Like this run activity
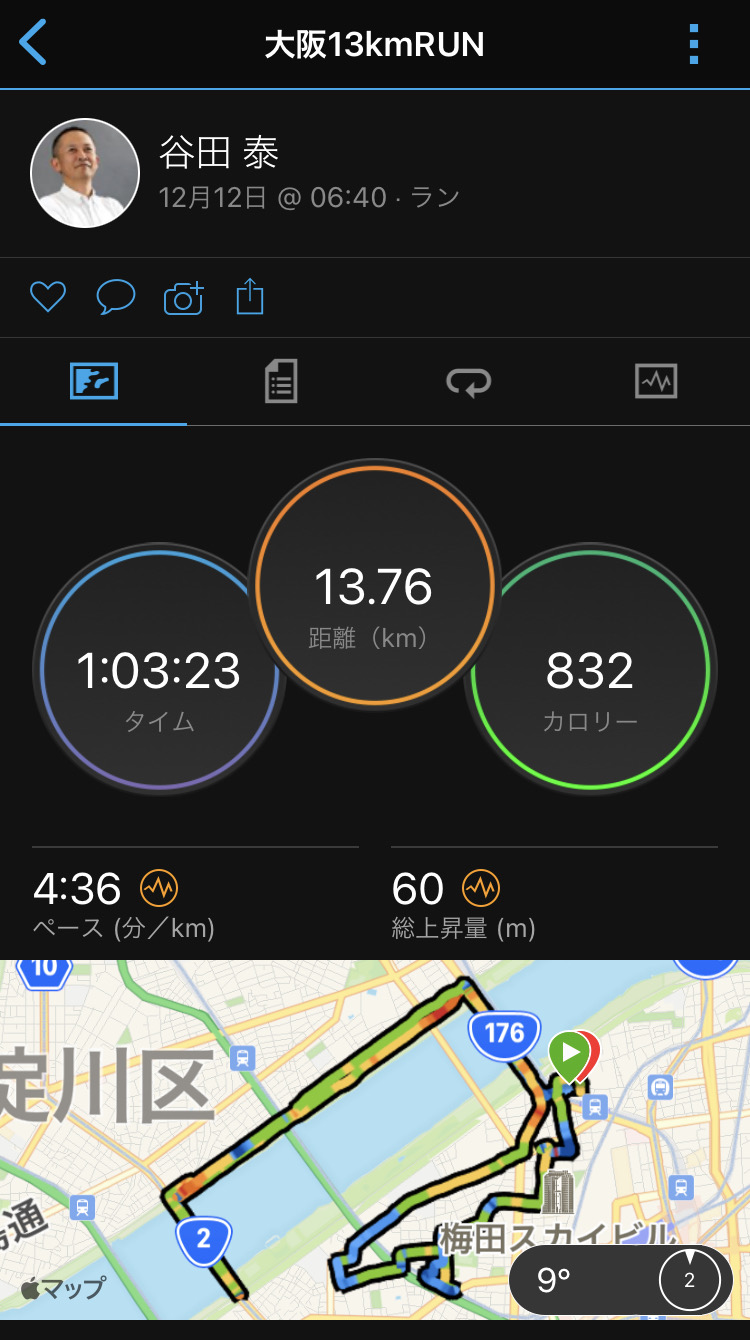Screen dimensions: 750x1340 coord(48,297)
